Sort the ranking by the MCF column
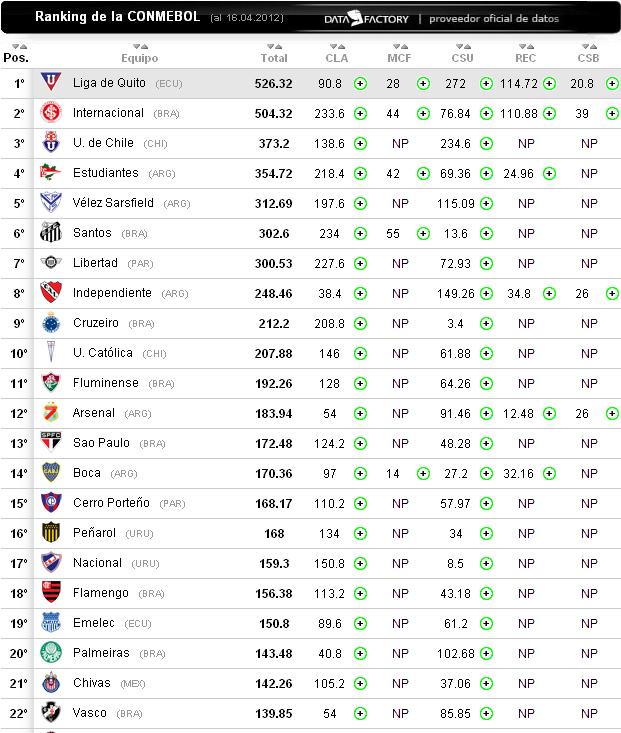This screenshot has width=621, height=733. pos(400,57)
